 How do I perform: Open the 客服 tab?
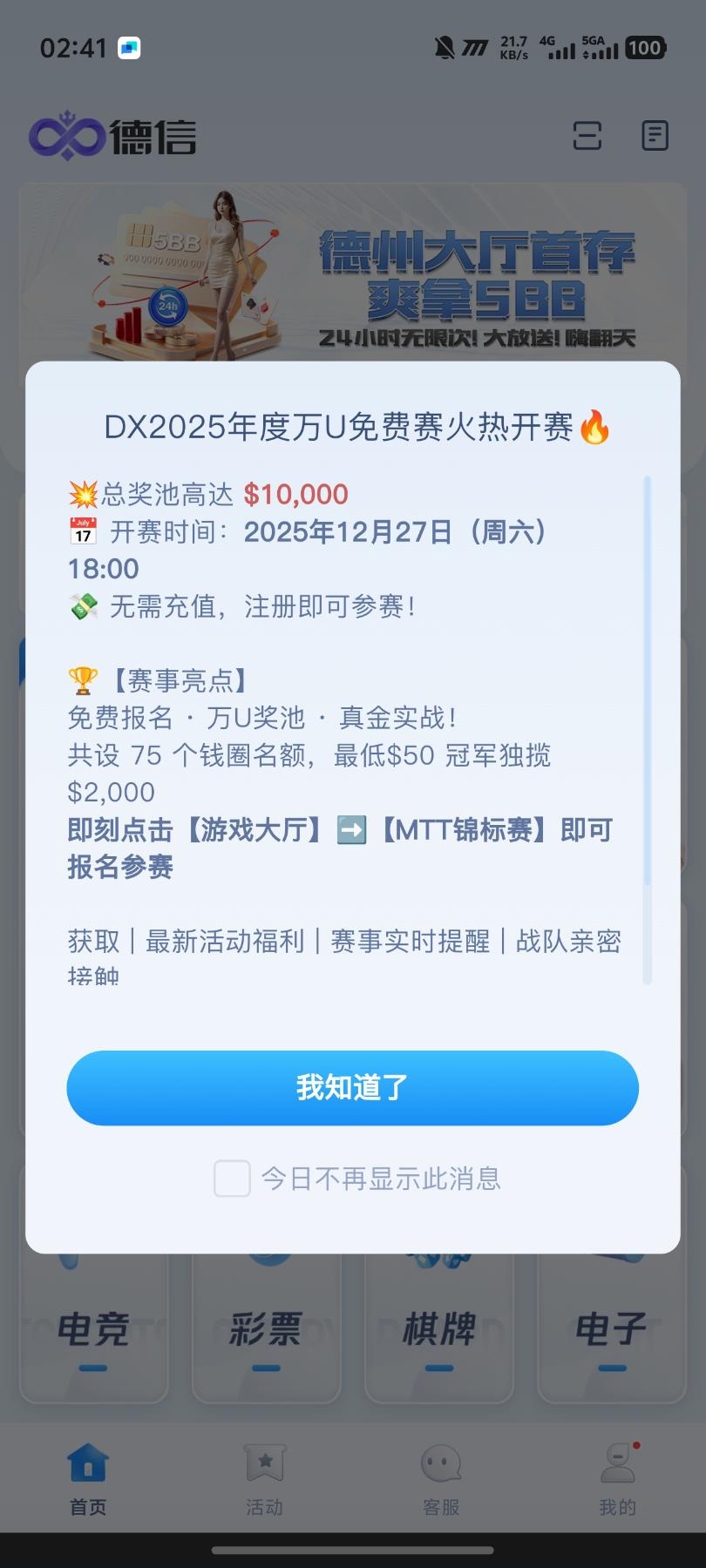pyautogui.click(x=441, y=1479)
